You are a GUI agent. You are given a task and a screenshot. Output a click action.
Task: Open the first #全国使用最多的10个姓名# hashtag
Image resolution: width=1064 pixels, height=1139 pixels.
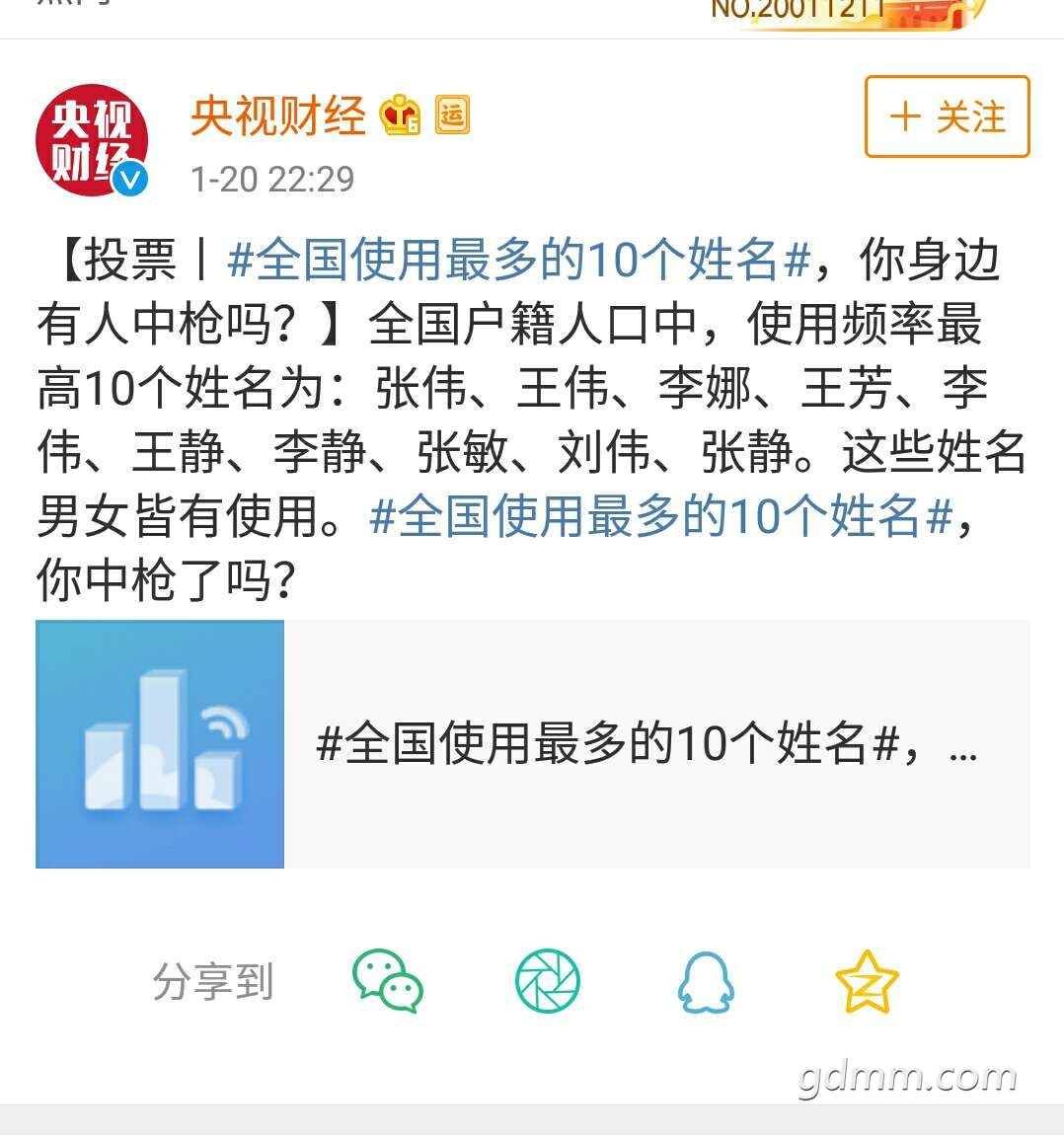click(x=518, y=261)
